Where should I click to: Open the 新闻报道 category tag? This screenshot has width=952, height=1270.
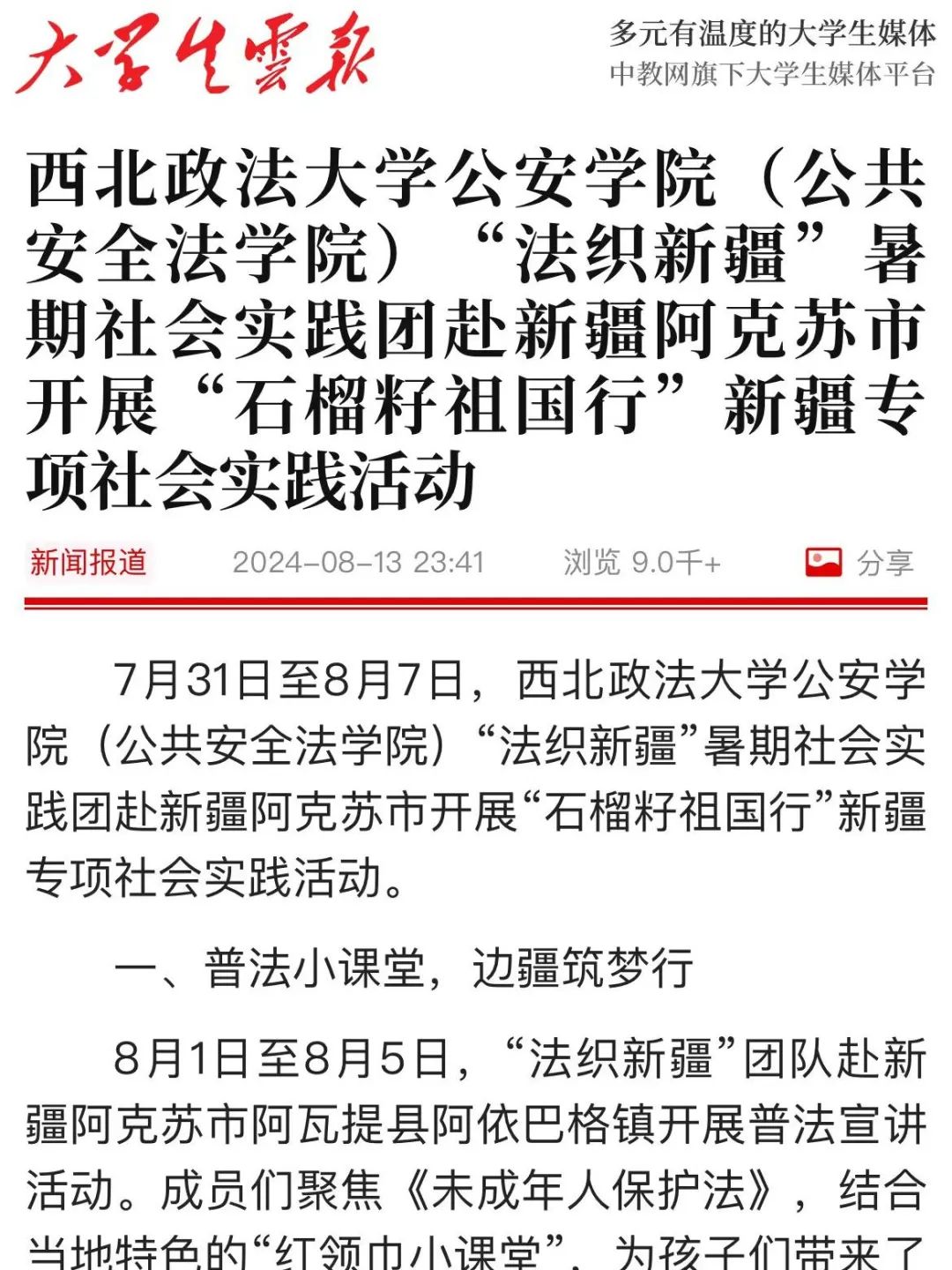point(88,562)
